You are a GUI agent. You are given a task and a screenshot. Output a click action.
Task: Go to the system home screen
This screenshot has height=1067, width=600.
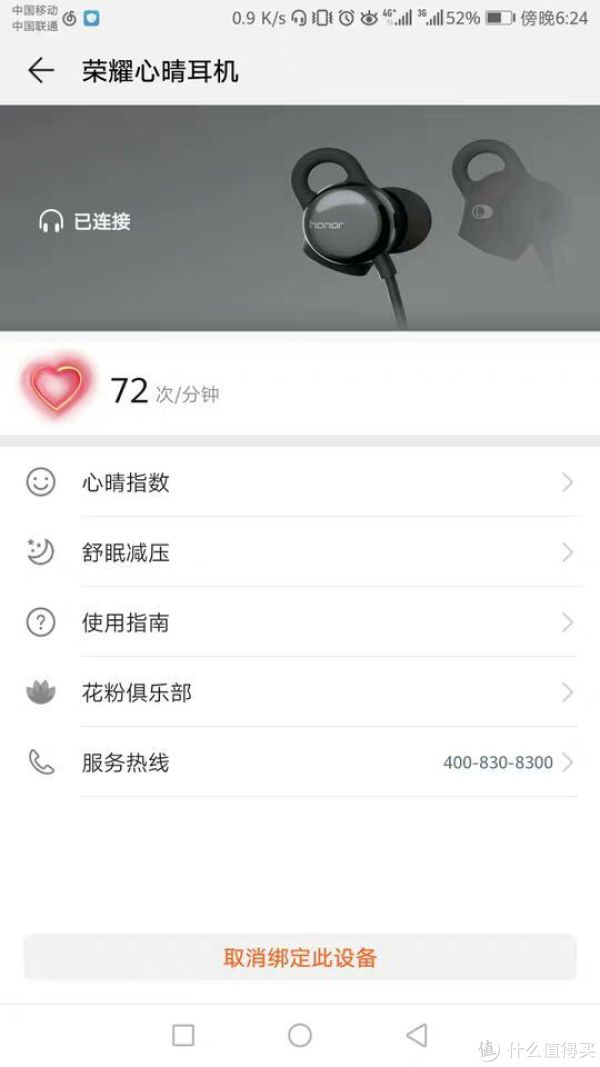(x=300, y=1035)
